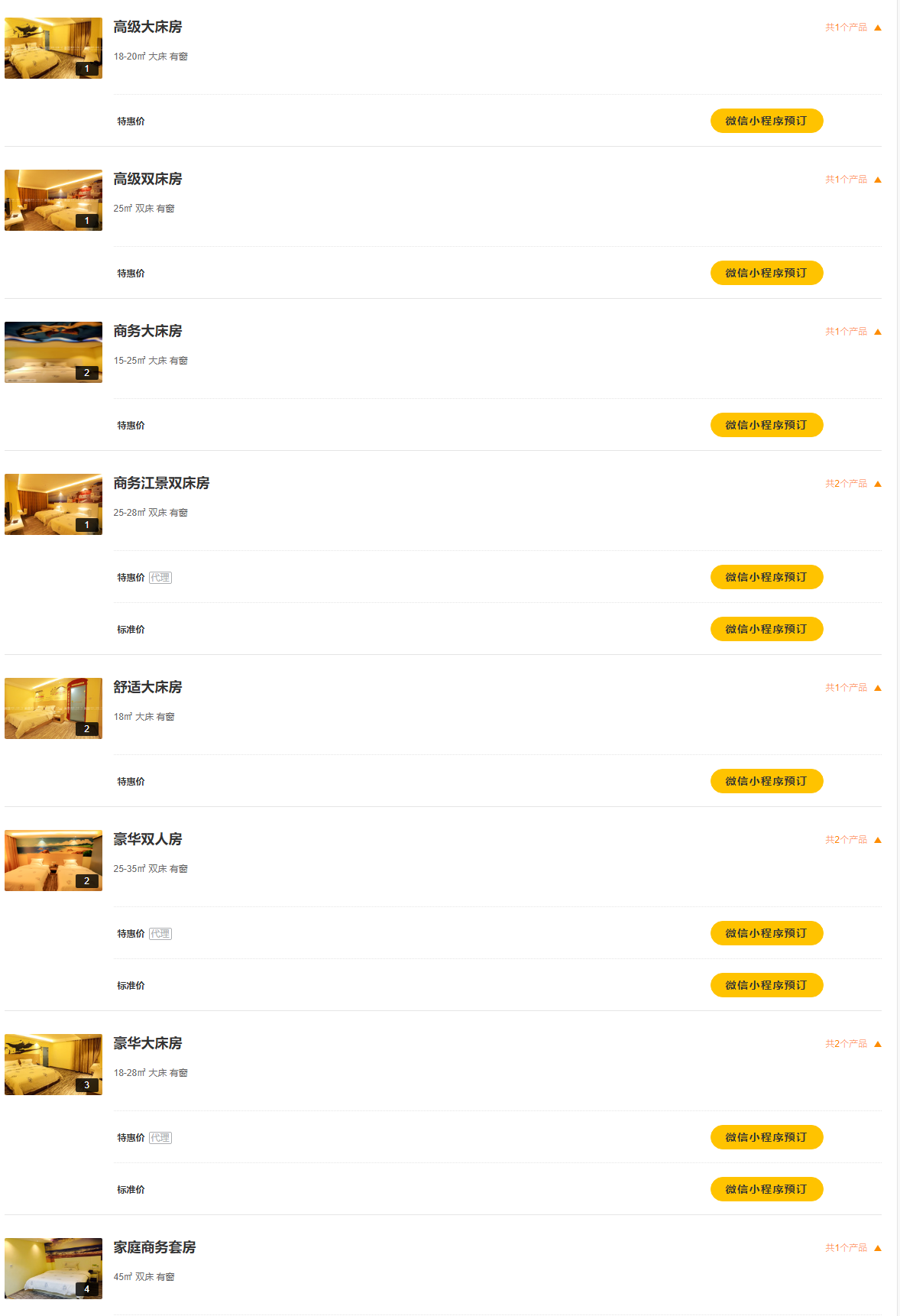
Task: Collapse the 共2个产品 list for 商务江景双床房
Action: 853,484
